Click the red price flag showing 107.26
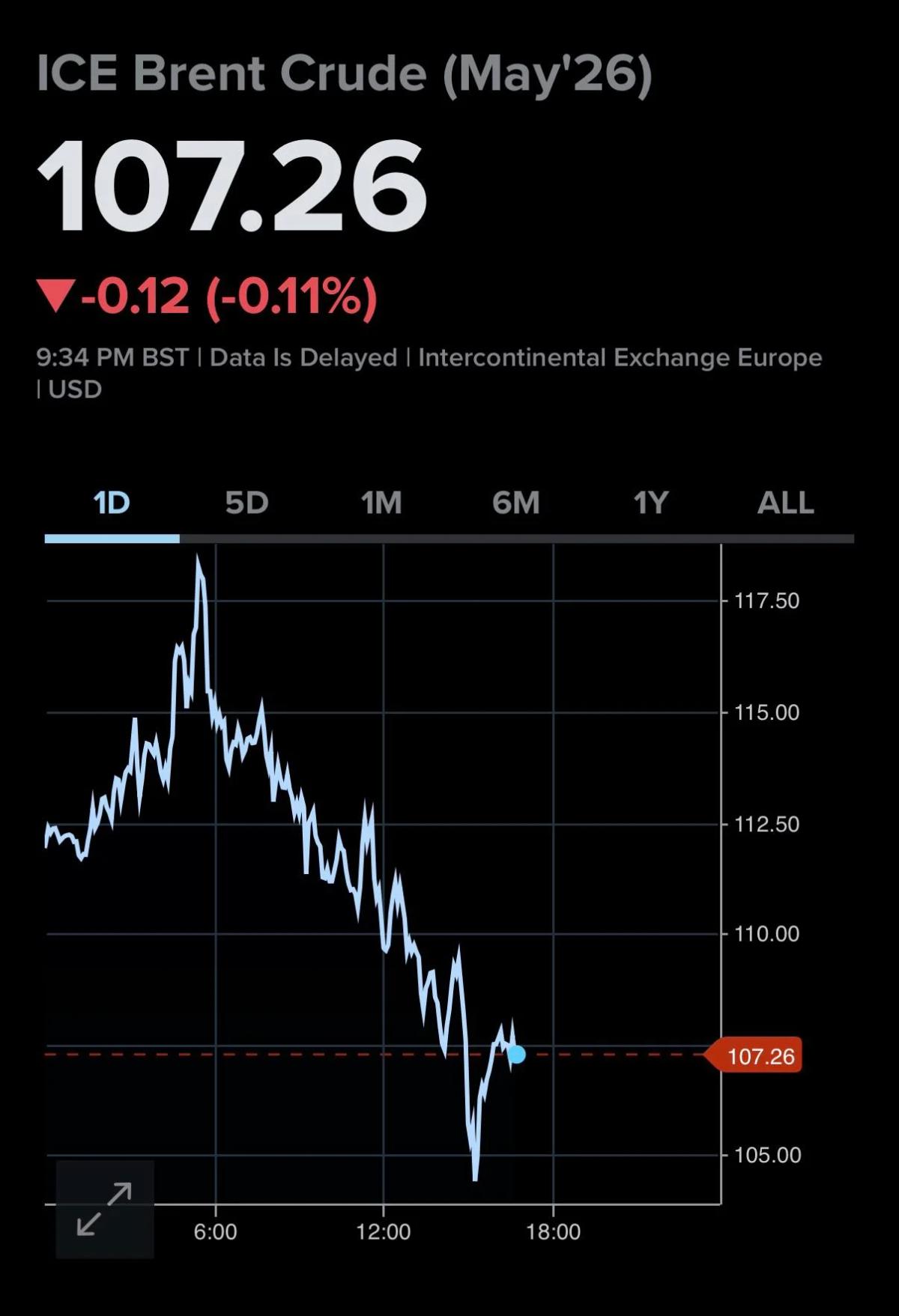Image resolution: width=899 pixels, height=1316 pixels. (758, 1055)
